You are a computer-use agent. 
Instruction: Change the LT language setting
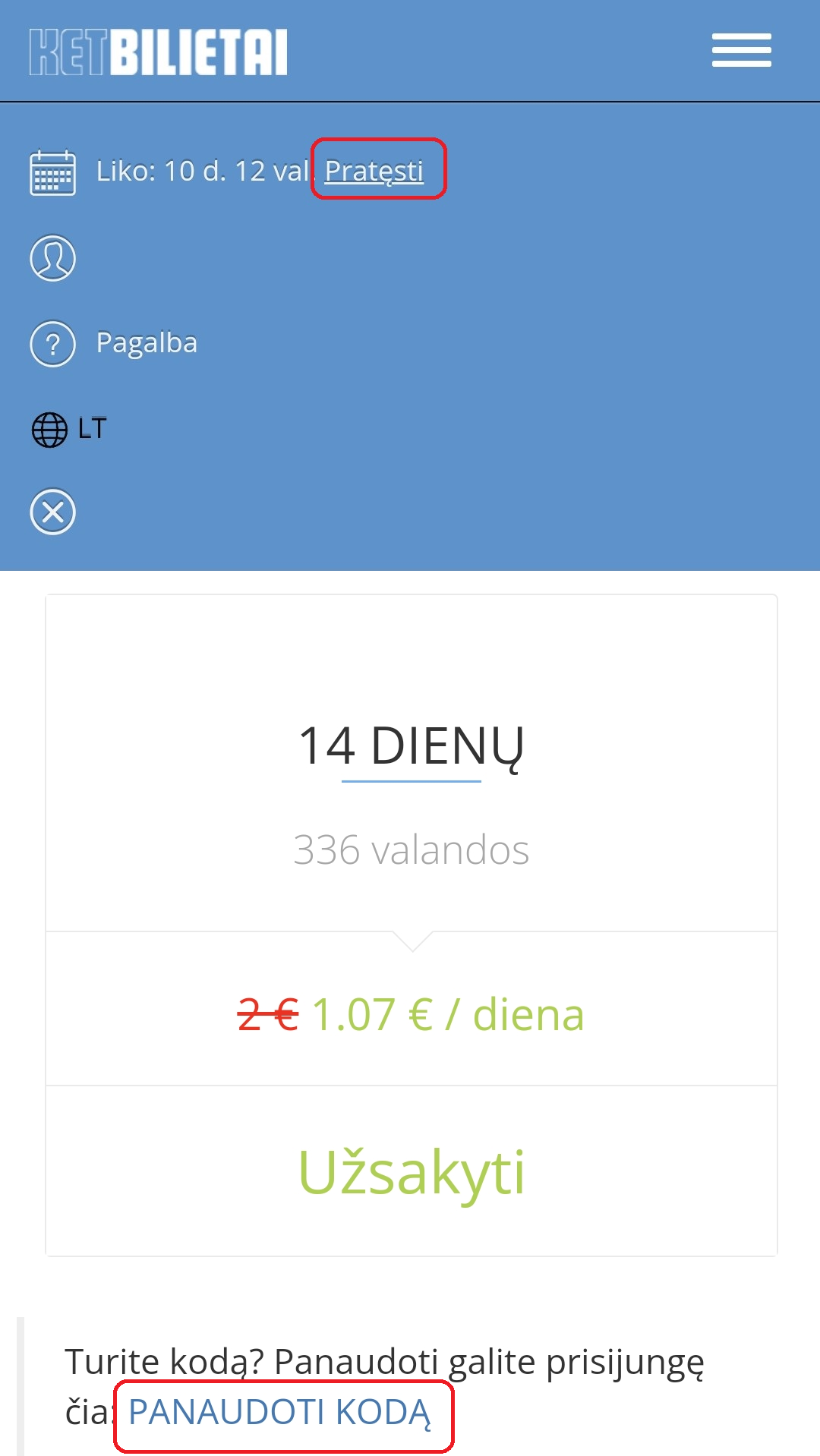69,429
